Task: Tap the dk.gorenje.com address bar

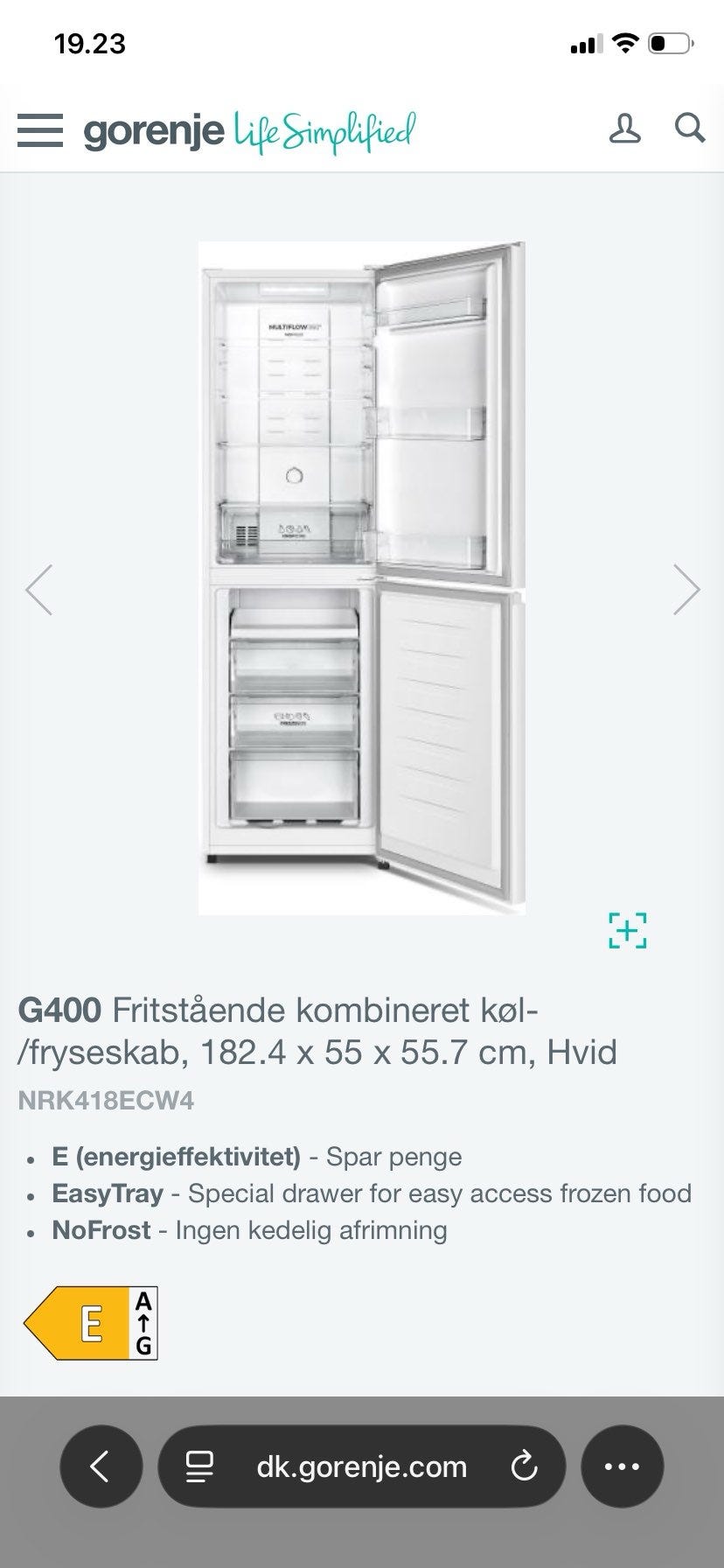Action: (361, 1466)
